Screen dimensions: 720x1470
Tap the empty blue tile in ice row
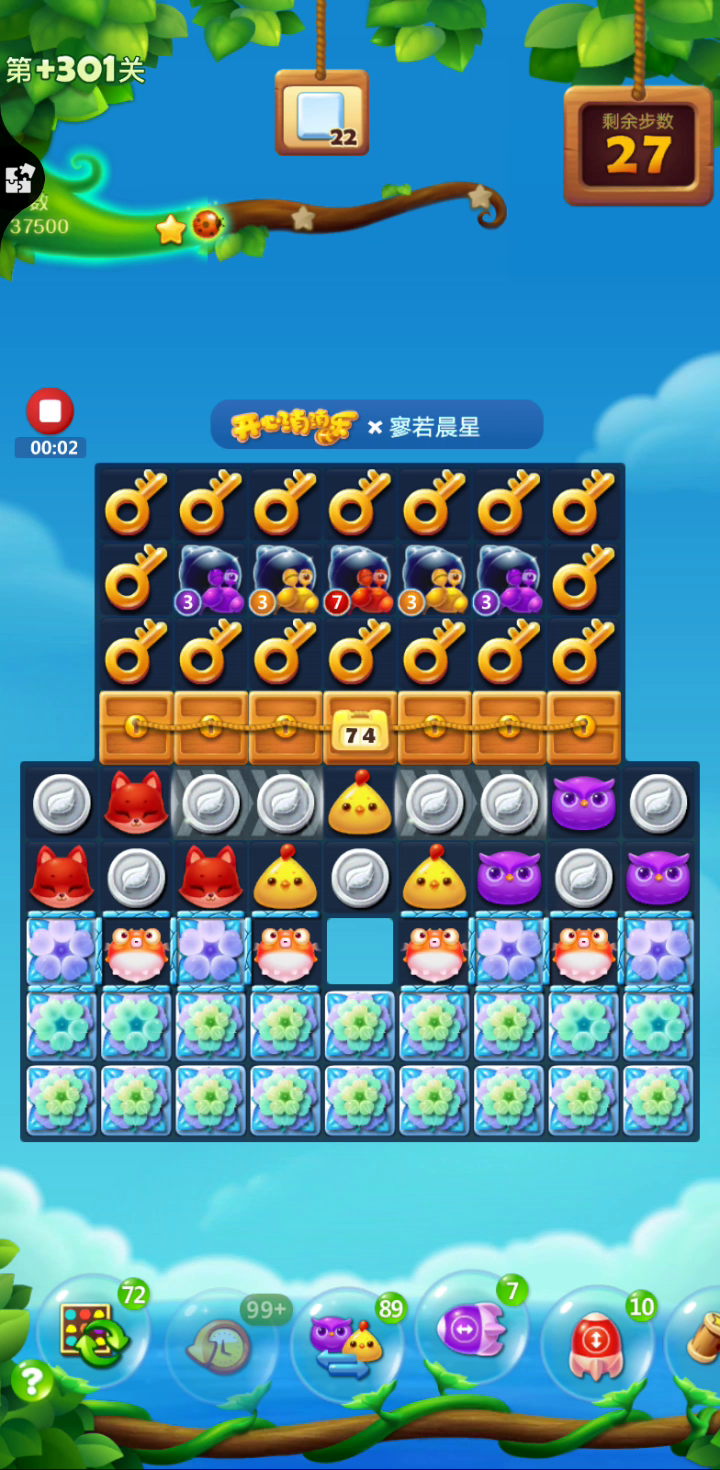[x=360, y=951]
